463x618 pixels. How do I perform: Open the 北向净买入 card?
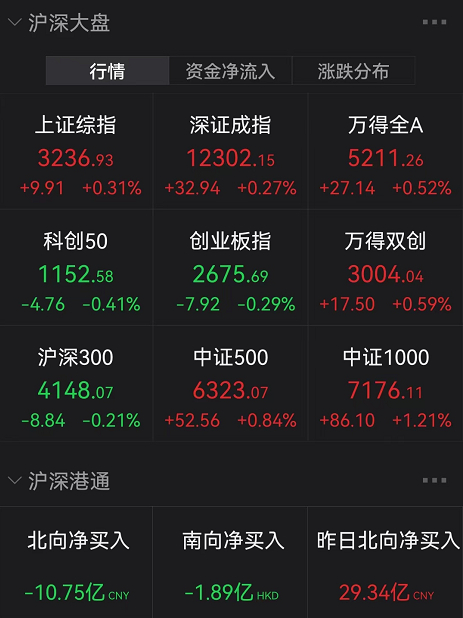pyautogui.click(x=76, y=562)
